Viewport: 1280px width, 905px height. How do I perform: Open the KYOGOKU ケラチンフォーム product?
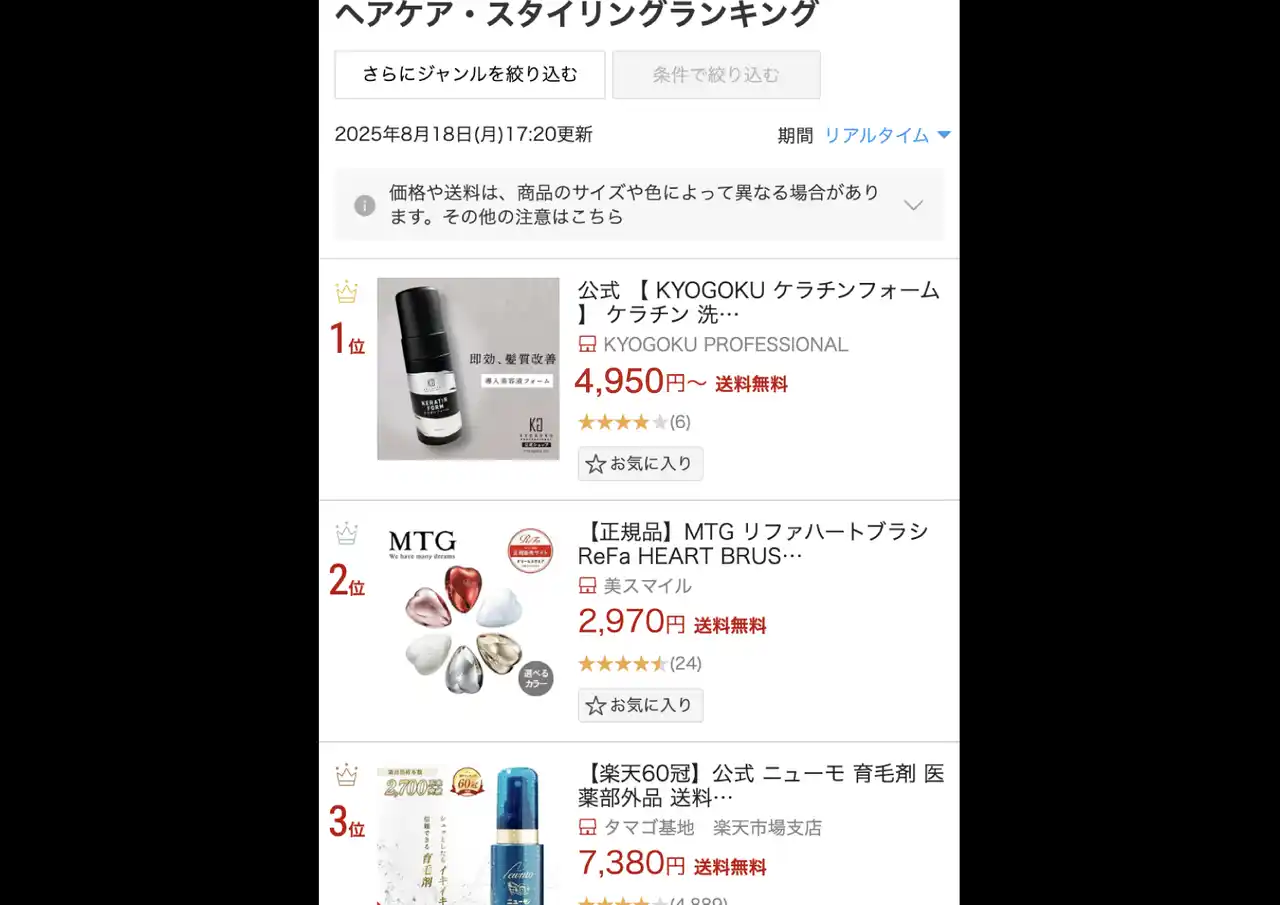[x=758, y=302]
